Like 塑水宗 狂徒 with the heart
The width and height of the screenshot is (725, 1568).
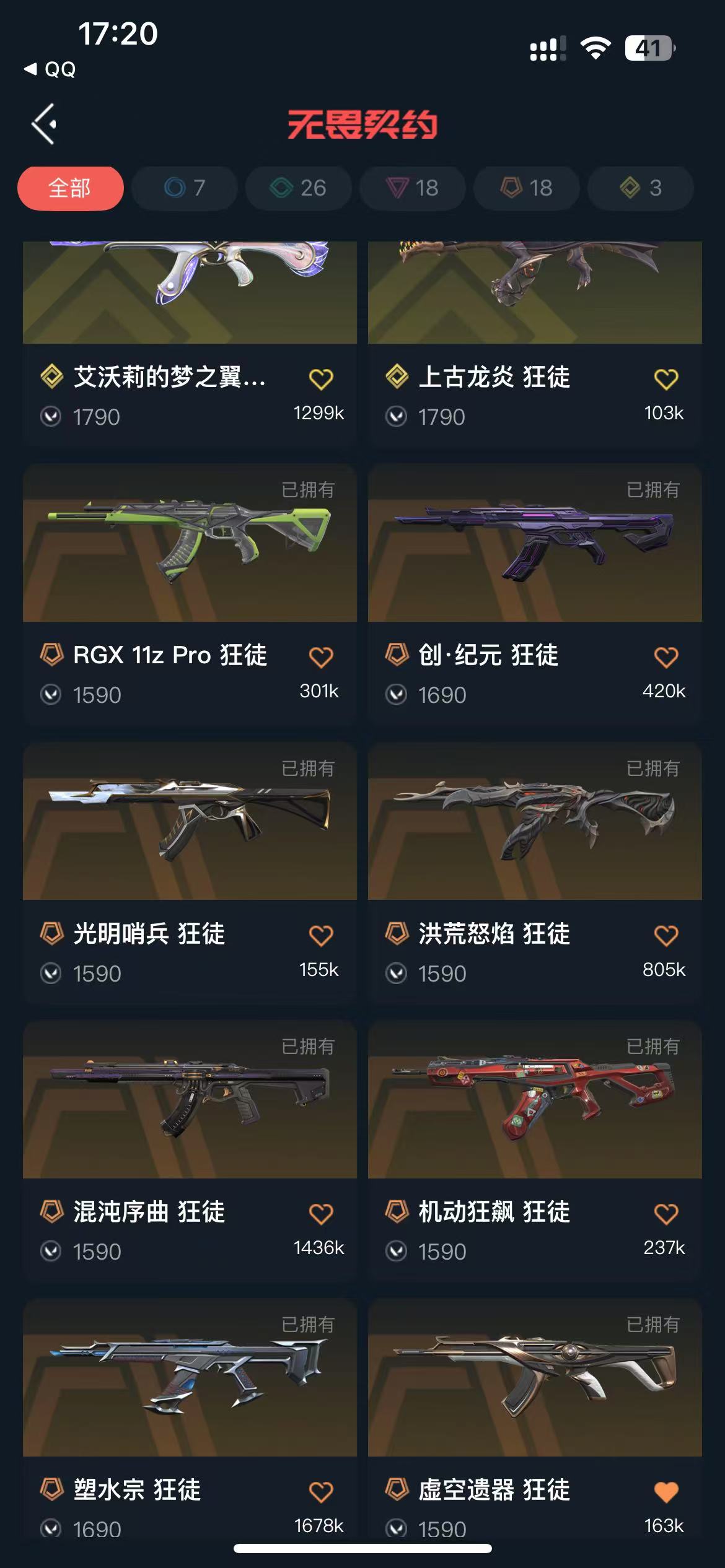pos(321,1492)
